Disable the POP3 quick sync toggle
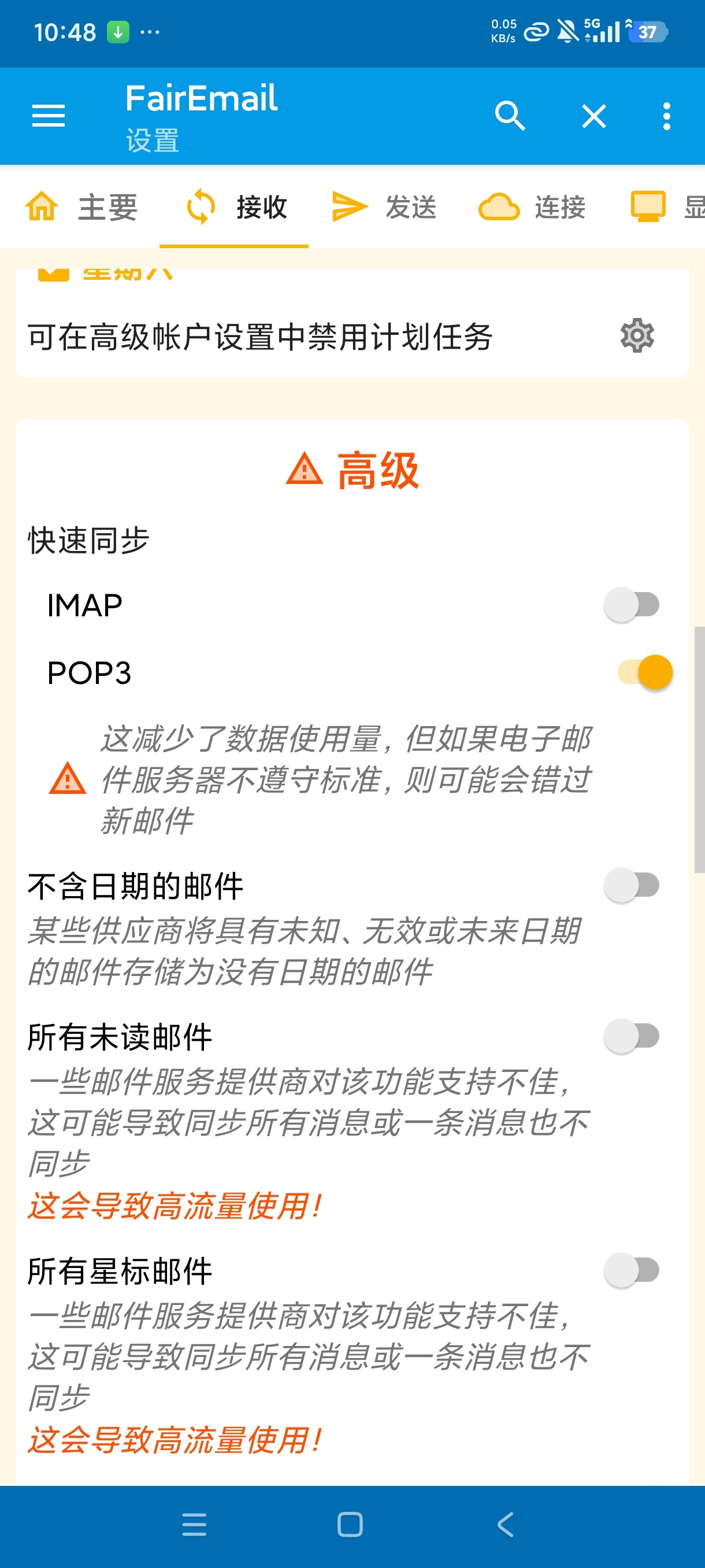705x1568 pixels. tap(645, 672)
